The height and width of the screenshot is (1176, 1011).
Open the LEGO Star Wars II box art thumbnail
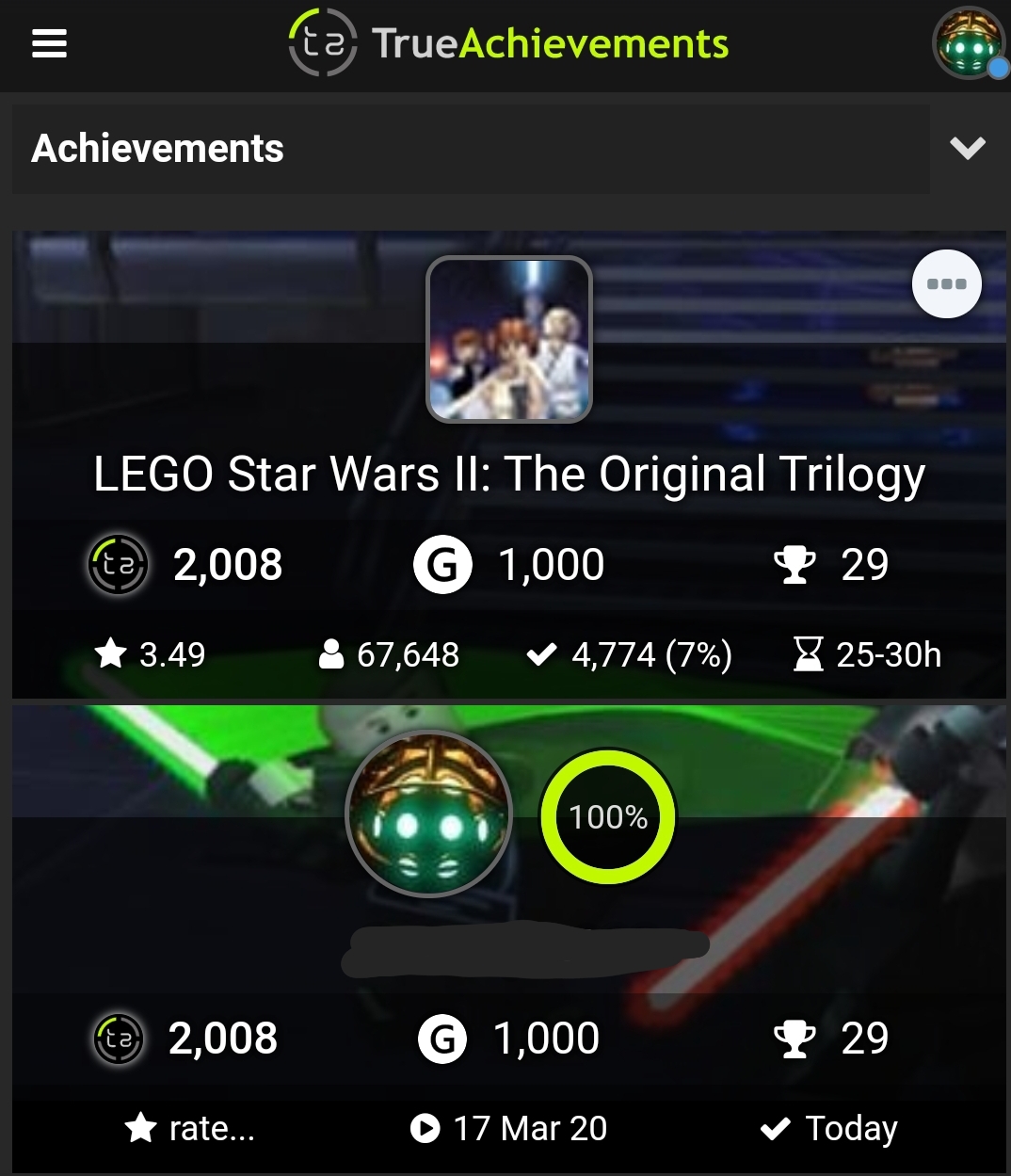point(508,339)
